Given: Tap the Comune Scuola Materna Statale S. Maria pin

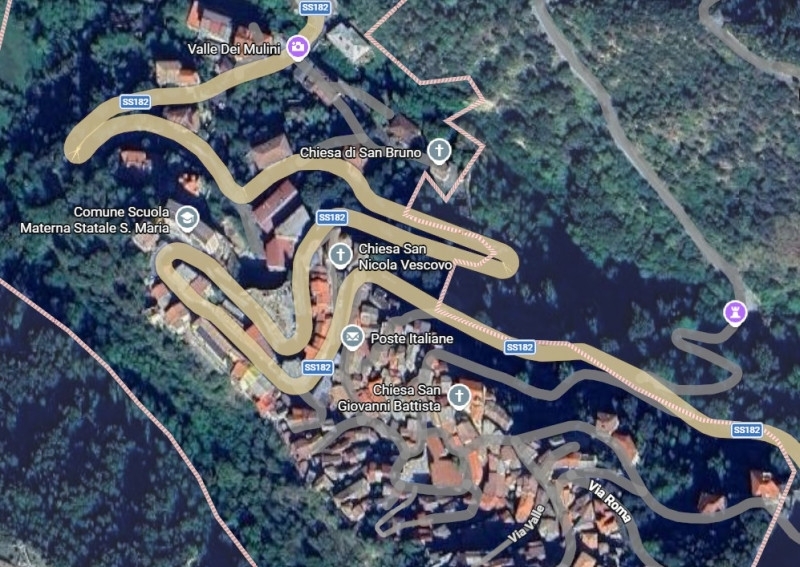Looking at the screenshot, I should click(187, 217).
